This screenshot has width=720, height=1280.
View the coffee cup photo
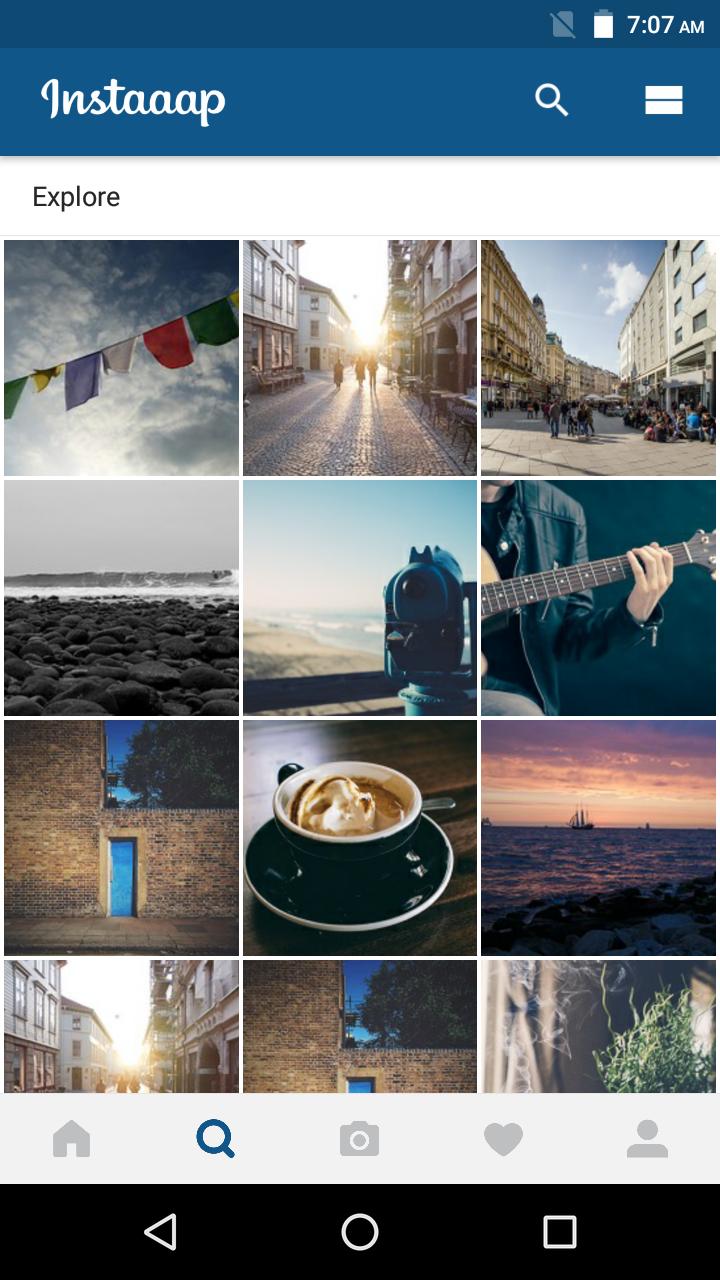pyautogui.click(x=359, y=838)
